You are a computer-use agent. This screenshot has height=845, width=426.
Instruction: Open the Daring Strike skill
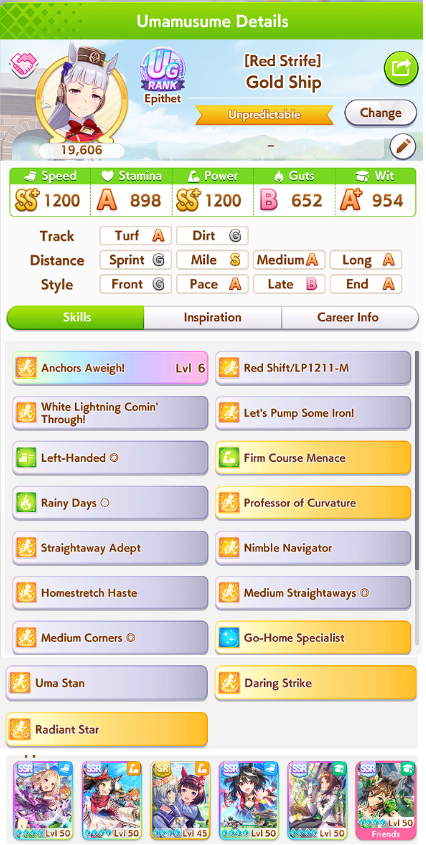(x=316, y=683)
